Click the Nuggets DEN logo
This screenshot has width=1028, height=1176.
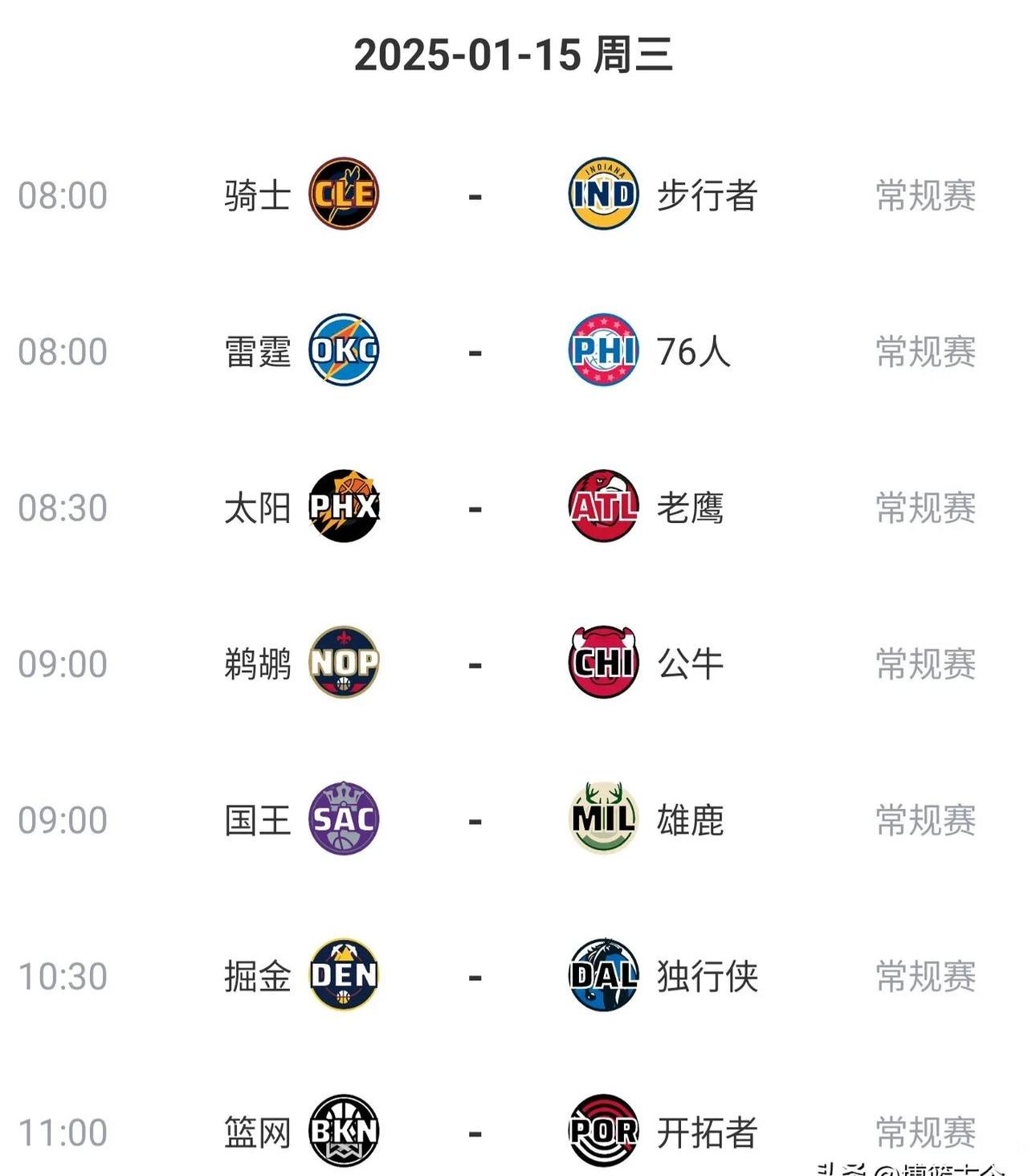point(345,976)
